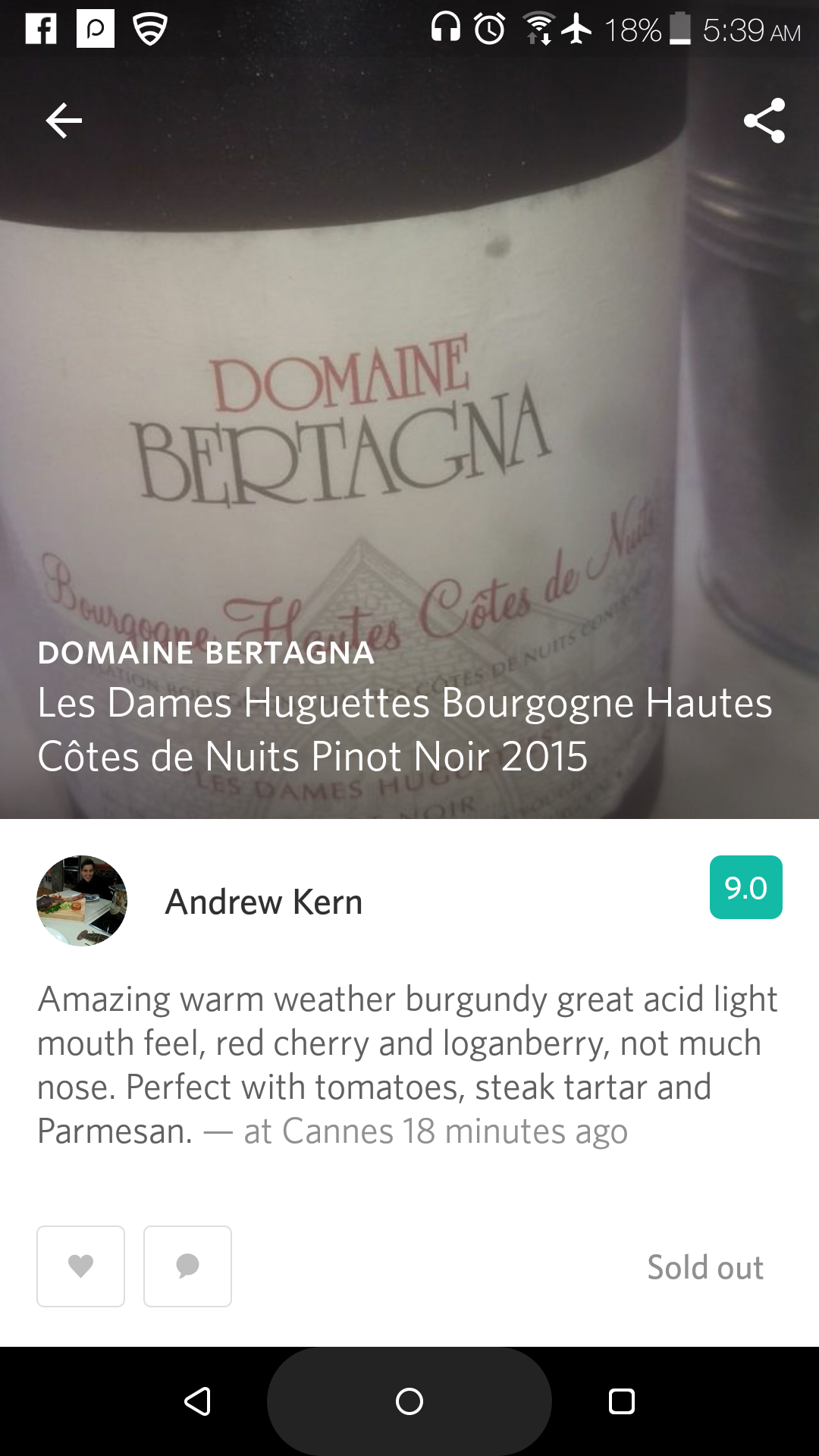View Andrew Kern's profile by name
The height and width of the screenshot is (1456, 819).
[x=264, y=902]
